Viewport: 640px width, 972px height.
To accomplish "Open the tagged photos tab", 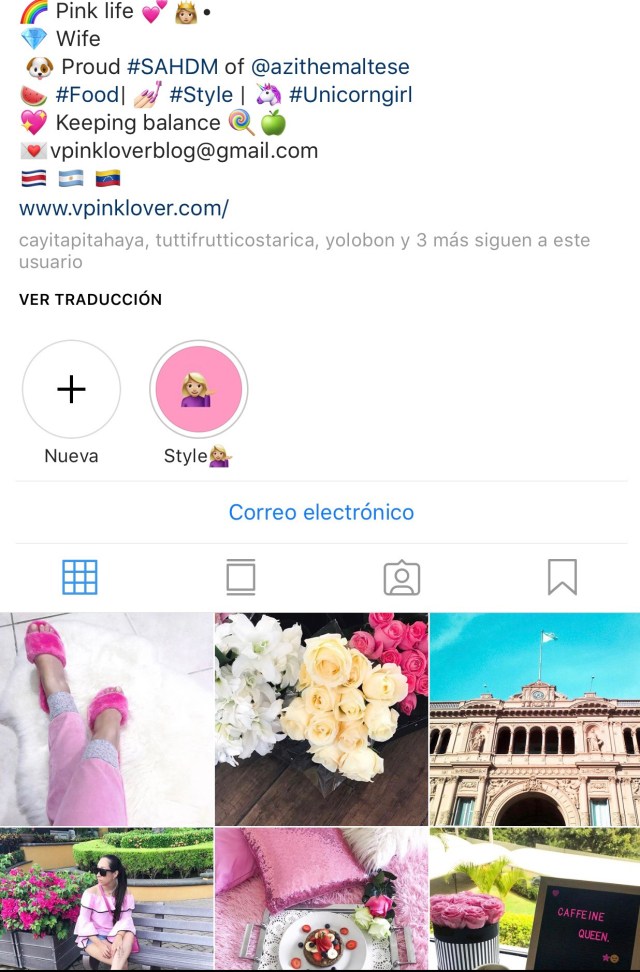I will pyautogui.click(x=401, y=577).
